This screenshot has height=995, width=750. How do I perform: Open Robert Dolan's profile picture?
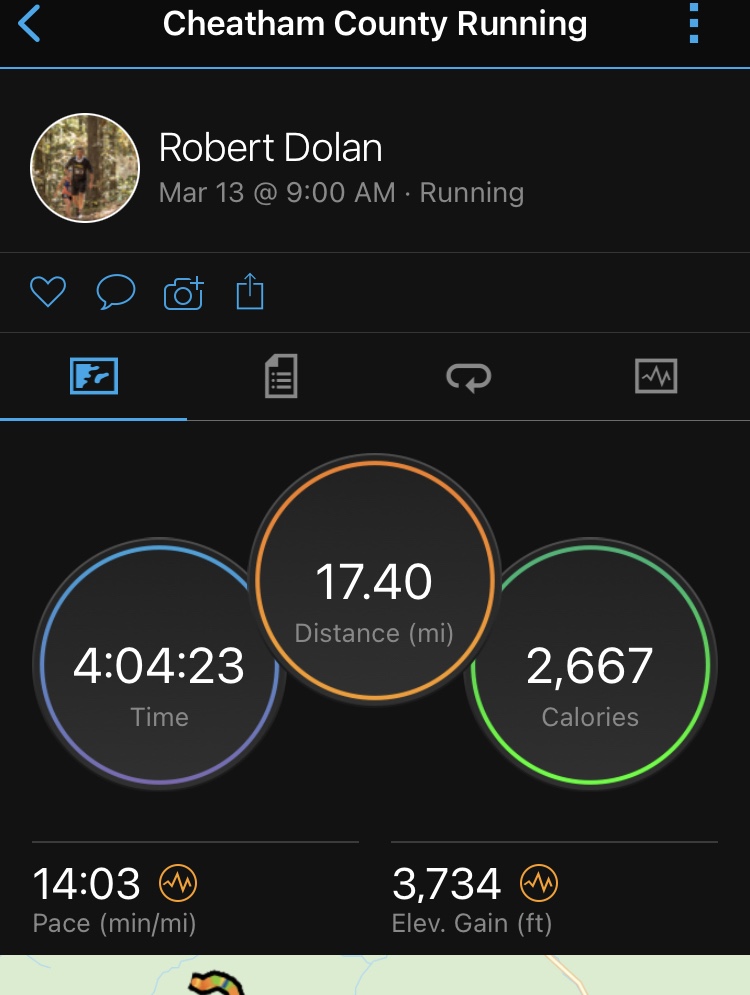click(x=85, y=166)
